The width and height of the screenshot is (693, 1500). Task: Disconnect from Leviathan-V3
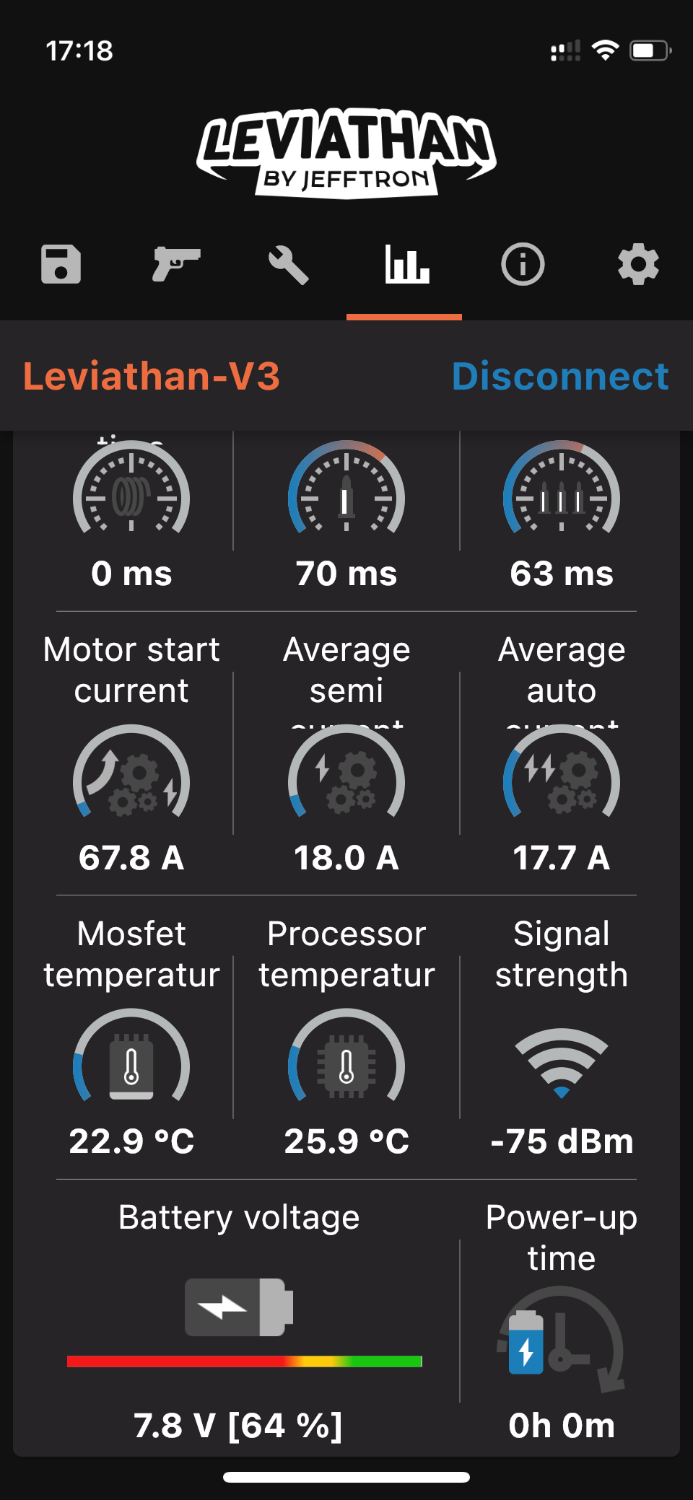coord(560,376)
